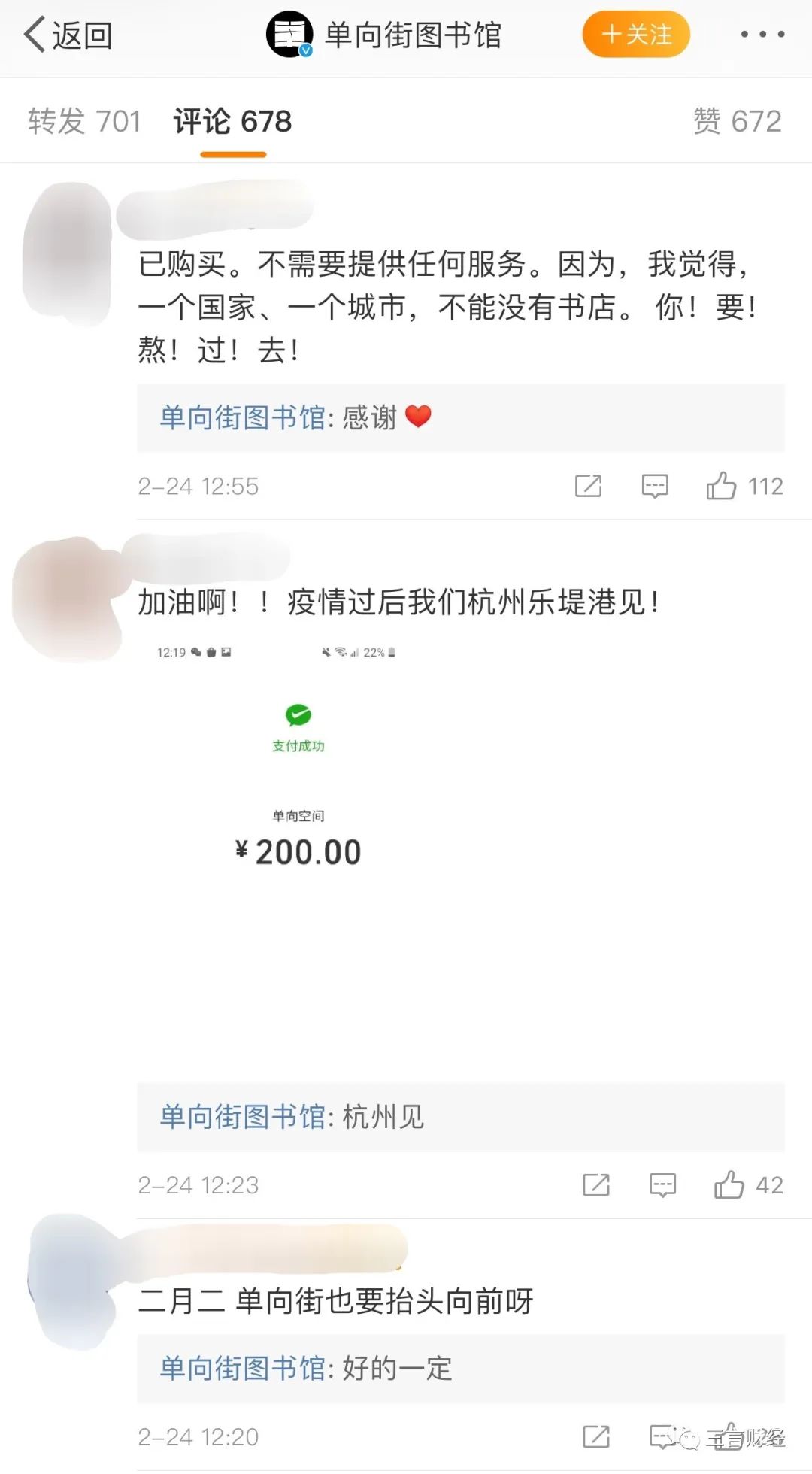Open 单向街图书馆 profile avatar in header

tap(289, 35)
